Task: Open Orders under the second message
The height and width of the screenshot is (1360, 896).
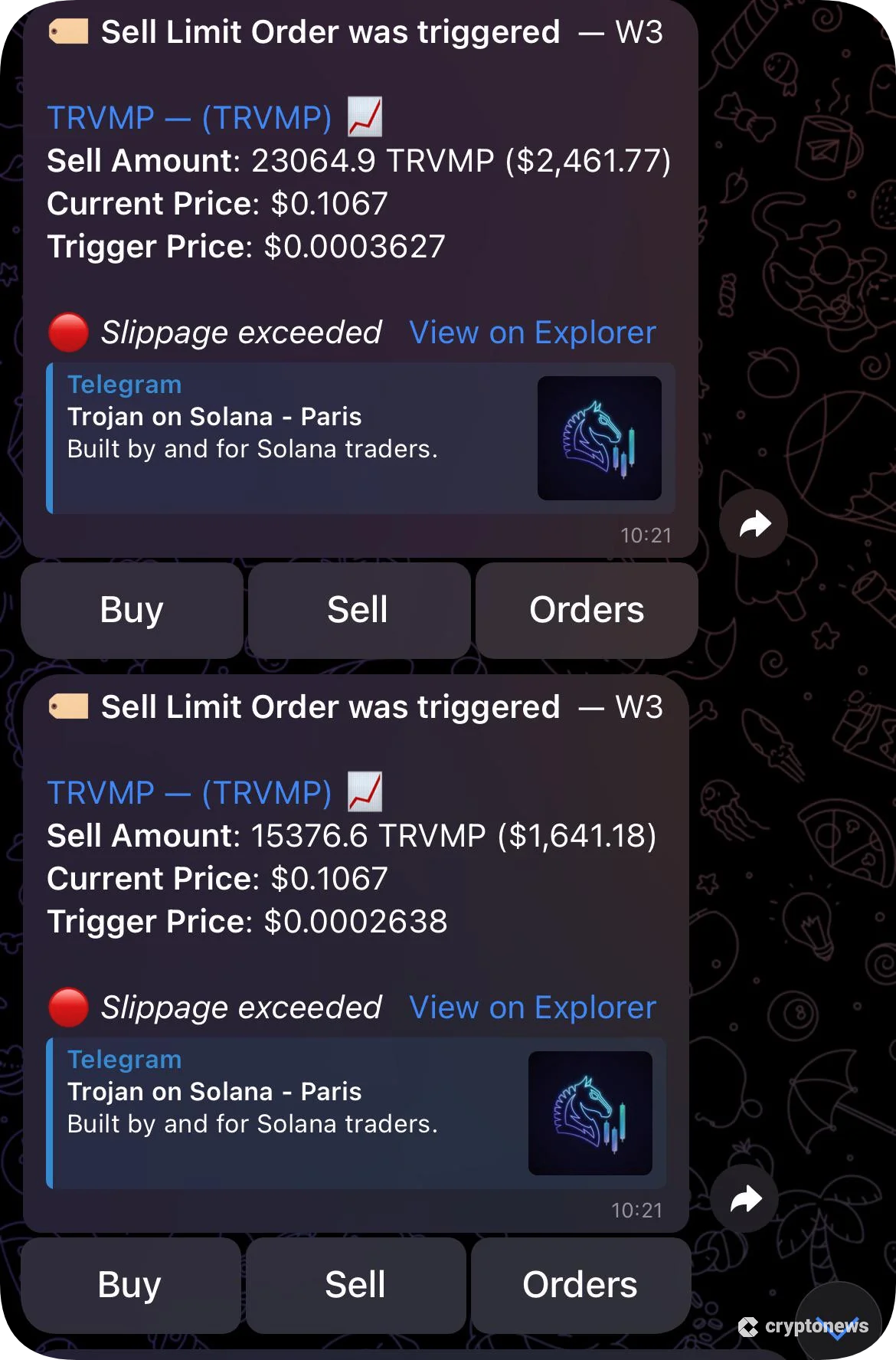Action: point(580,1285)
